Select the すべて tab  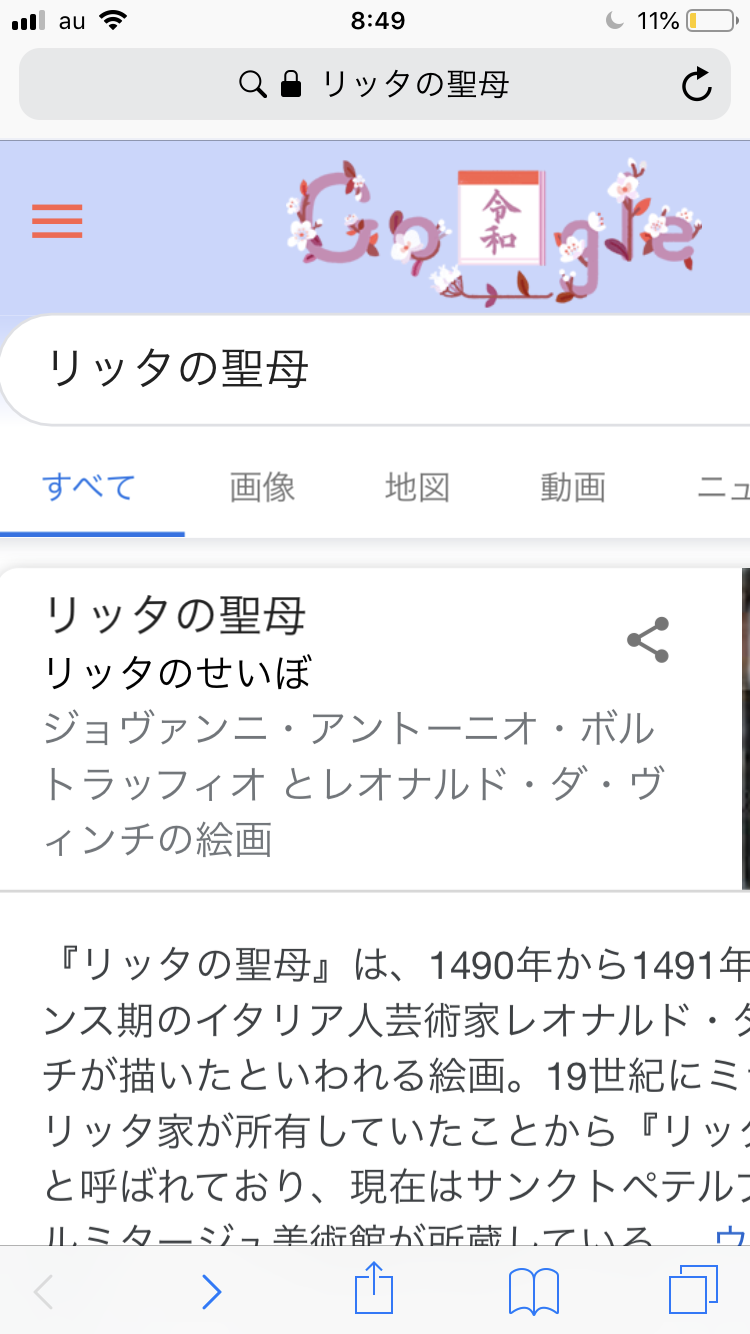coord(89,487)
